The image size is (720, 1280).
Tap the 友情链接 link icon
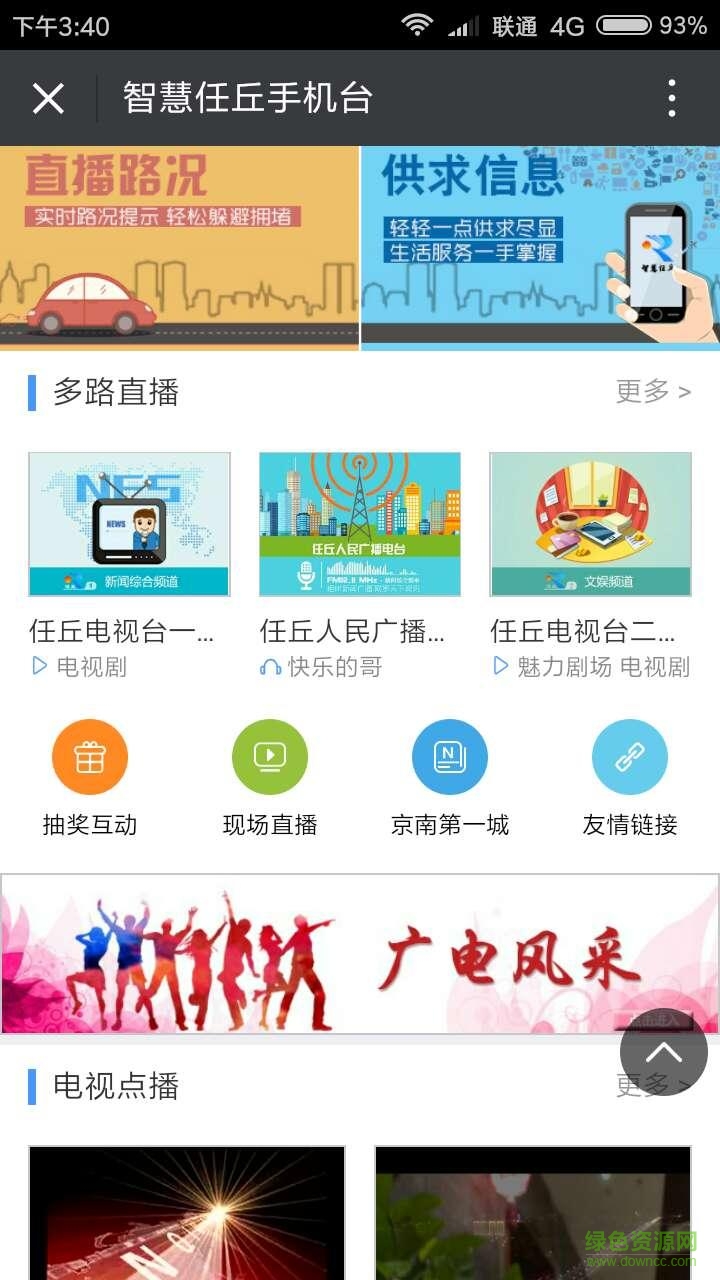click(x=629, y=757)
